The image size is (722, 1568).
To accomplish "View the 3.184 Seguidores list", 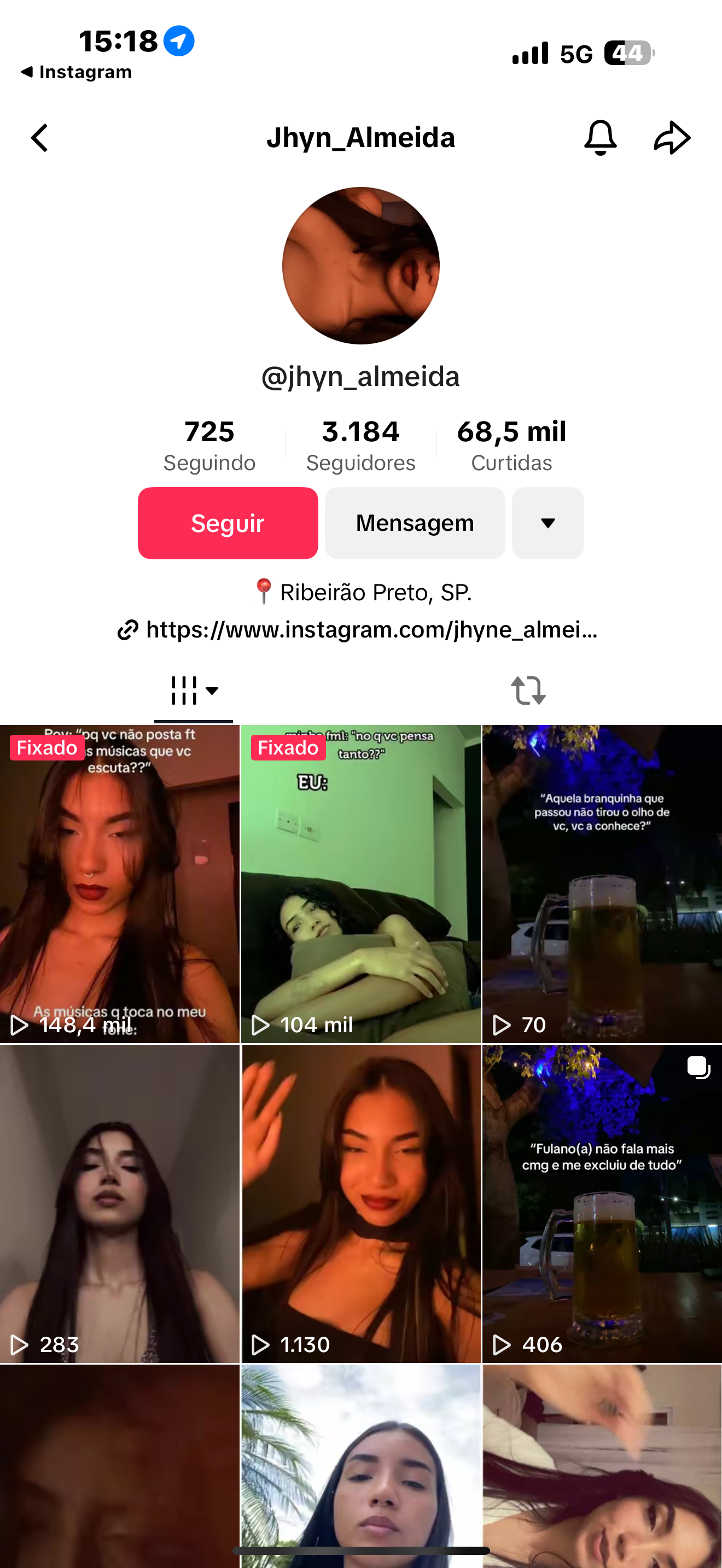I will coord(360,445).
